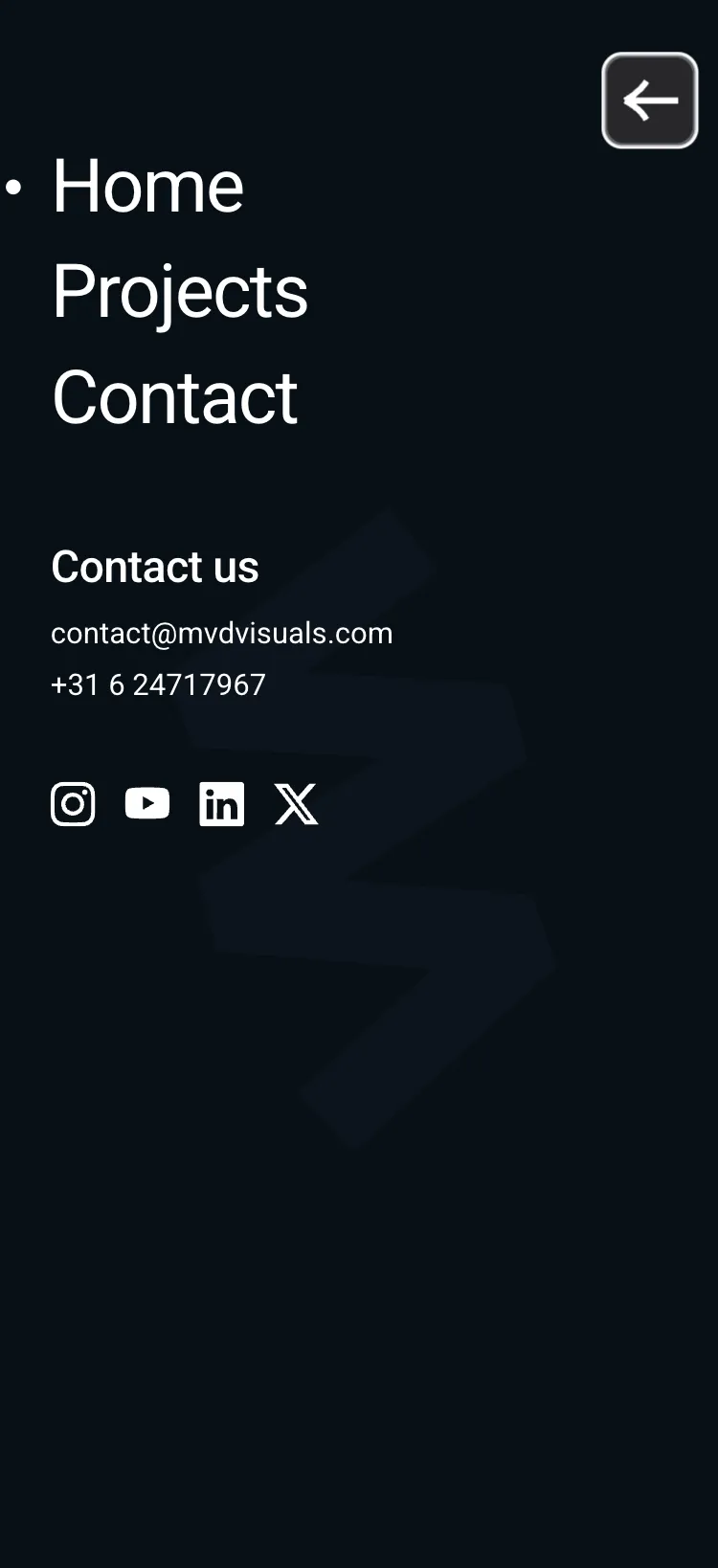Open the X (Twitter) profile
Viewport: 718px width, 1568px height.
coord(296,804)
